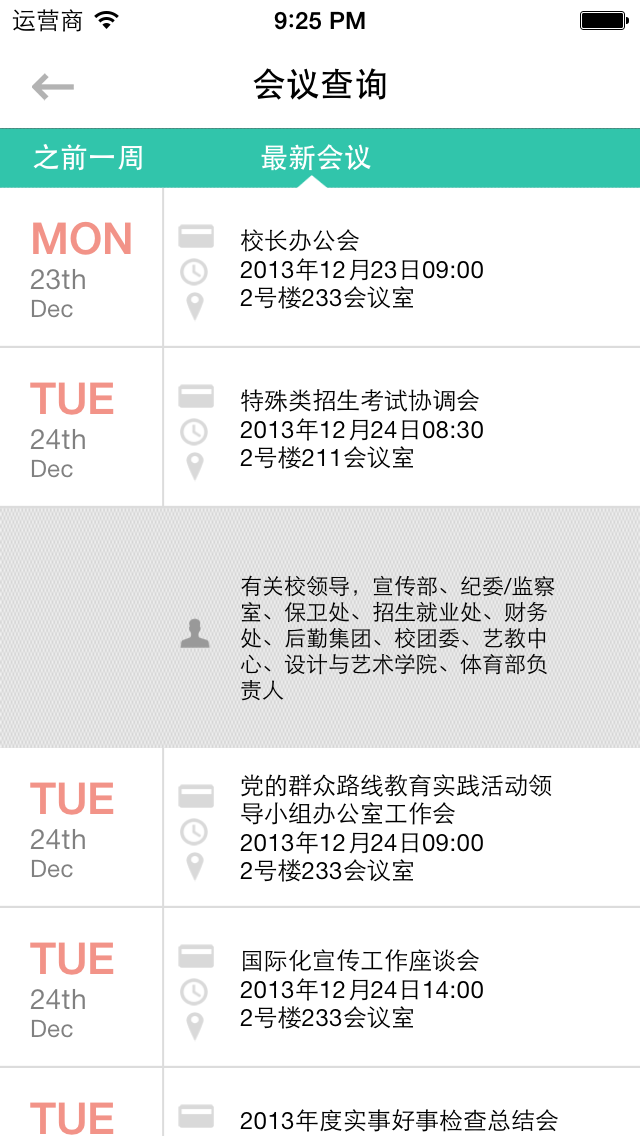
Task: Select the 最新会议 tab
Action: coord(315,158)
